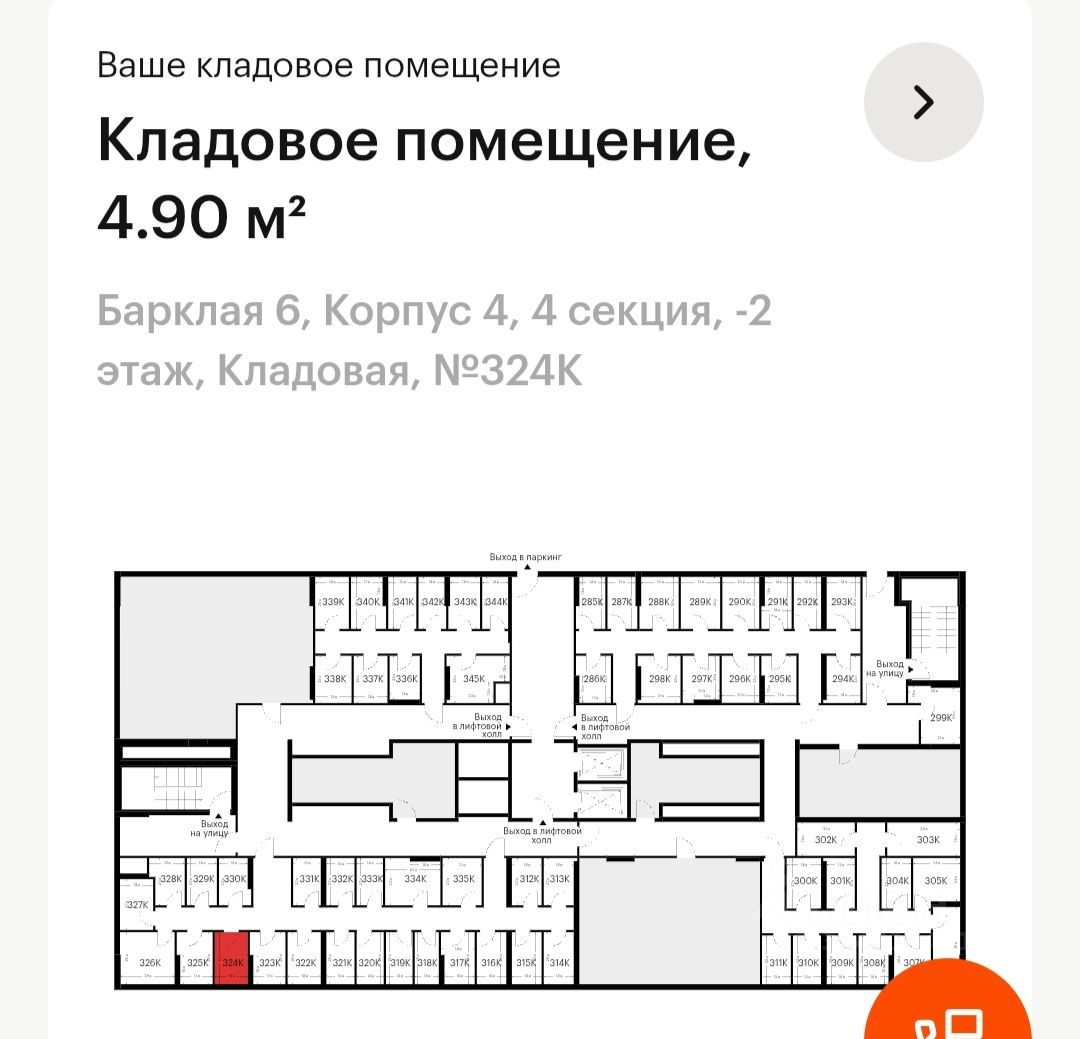The width and height of the screenshot is (1080, 1039).
Task: Open storage room details via chevron arrow
Action: (923, 102)
